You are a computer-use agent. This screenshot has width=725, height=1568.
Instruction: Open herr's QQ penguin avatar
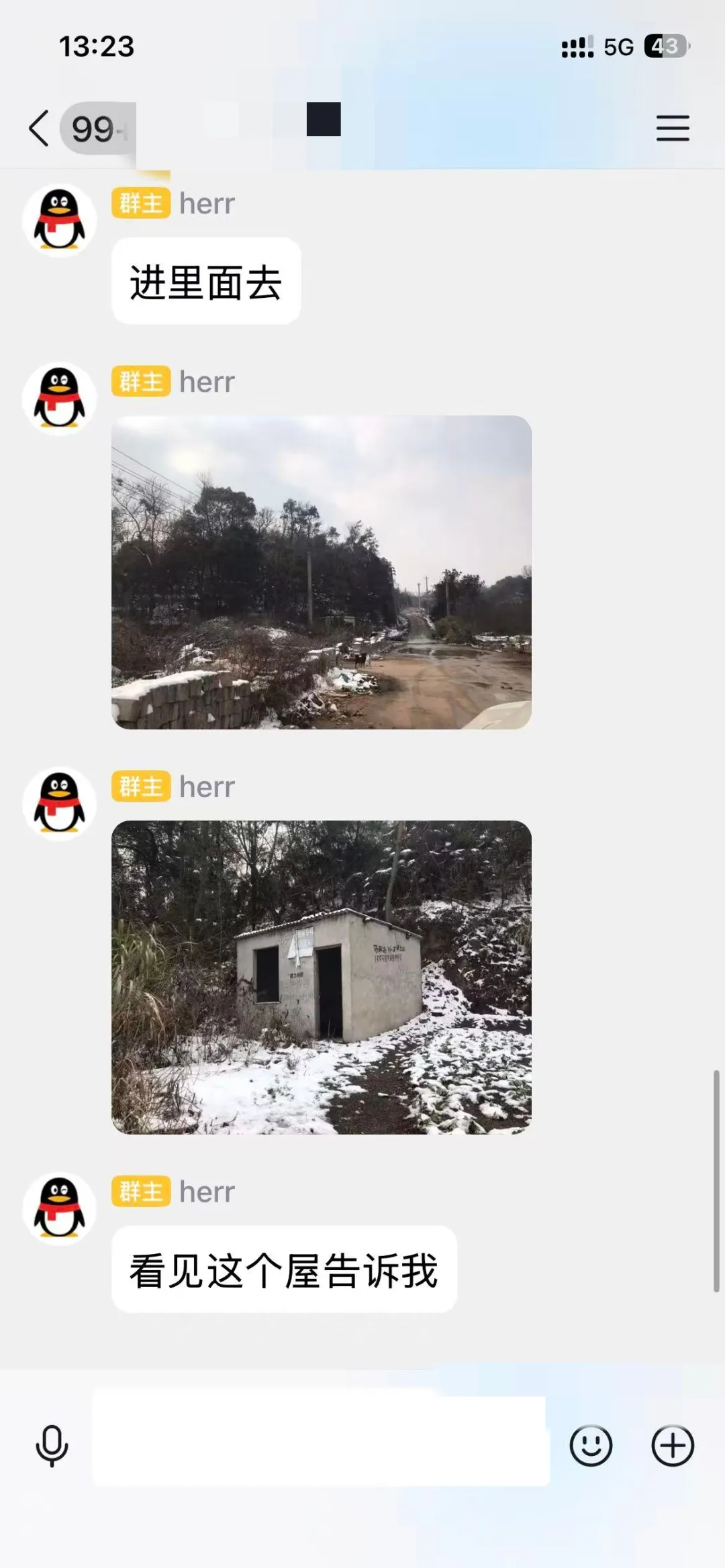tap(59, 217)
